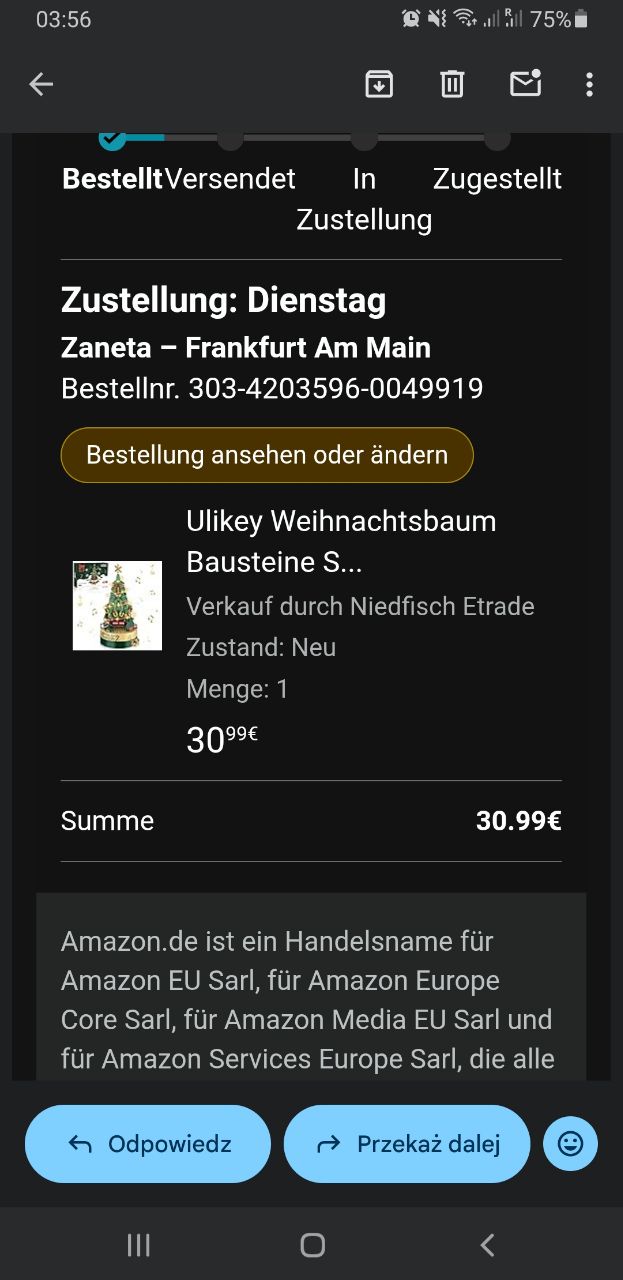
Task: Open the overflow menu
Action: (589, 85)
